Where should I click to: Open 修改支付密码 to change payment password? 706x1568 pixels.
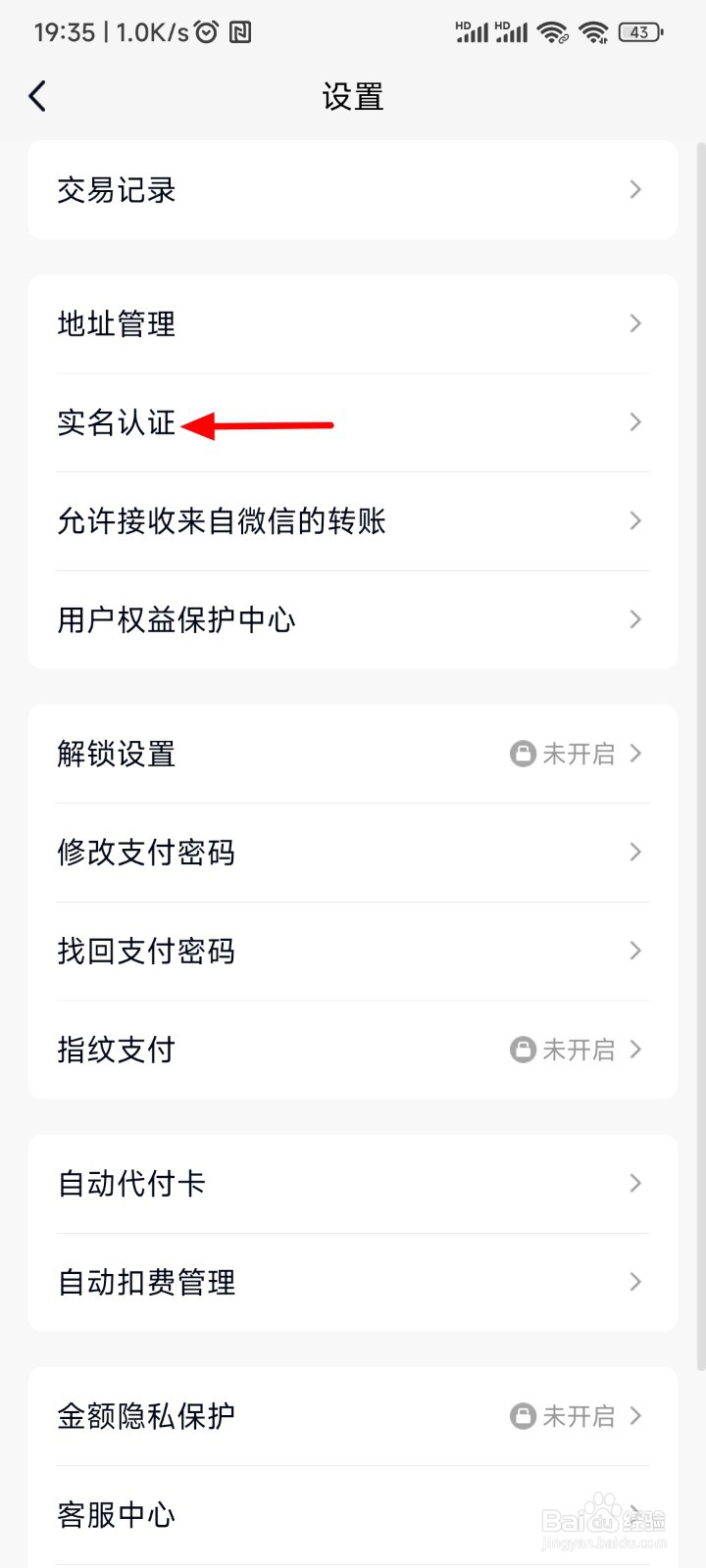[353, 853]
